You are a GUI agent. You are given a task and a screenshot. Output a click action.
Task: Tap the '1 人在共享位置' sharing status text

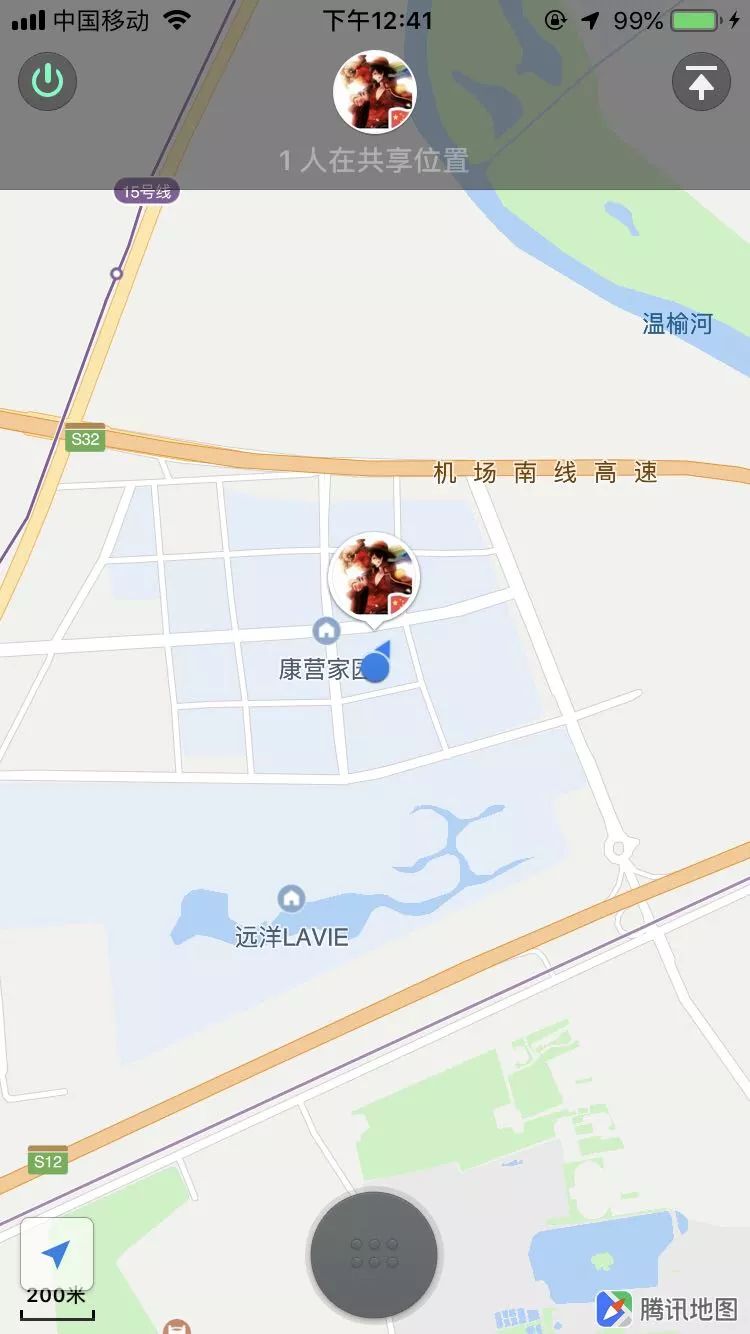coord(373,161)
